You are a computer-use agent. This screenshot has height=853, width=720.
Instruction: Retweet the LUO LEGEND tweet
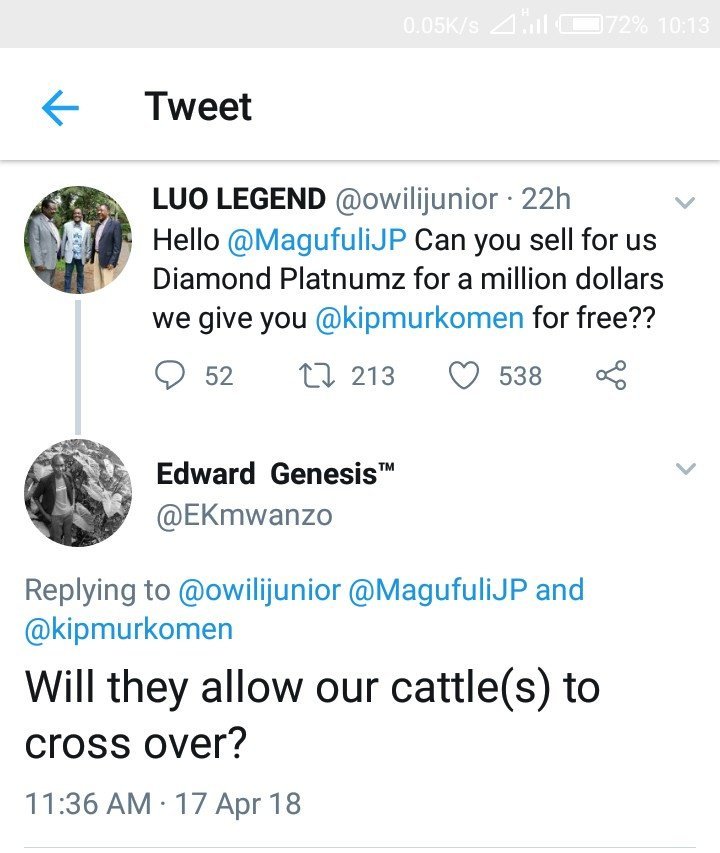point(317,375)
